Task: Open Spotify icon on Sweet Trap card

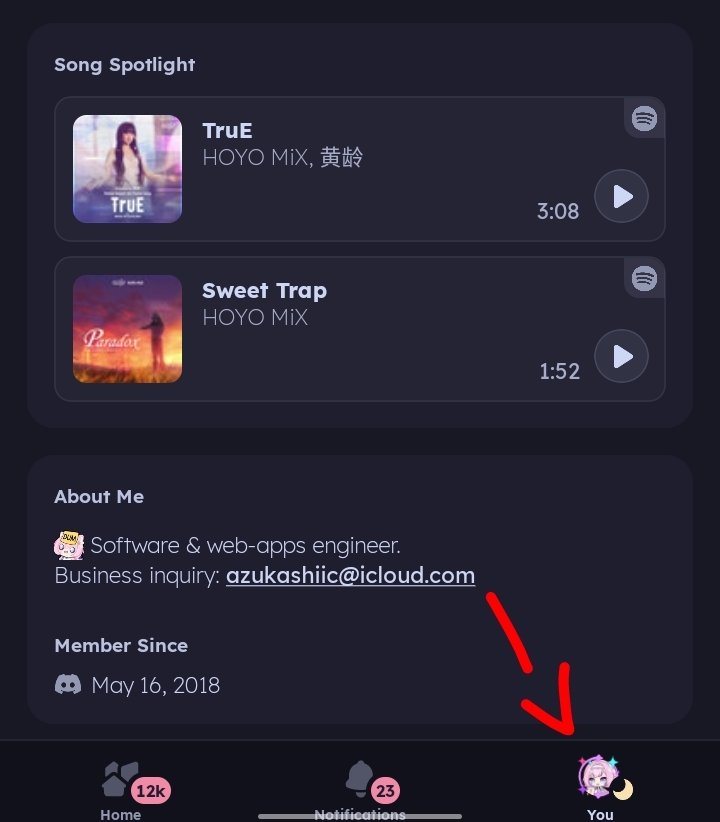Action: pos(645,278)
